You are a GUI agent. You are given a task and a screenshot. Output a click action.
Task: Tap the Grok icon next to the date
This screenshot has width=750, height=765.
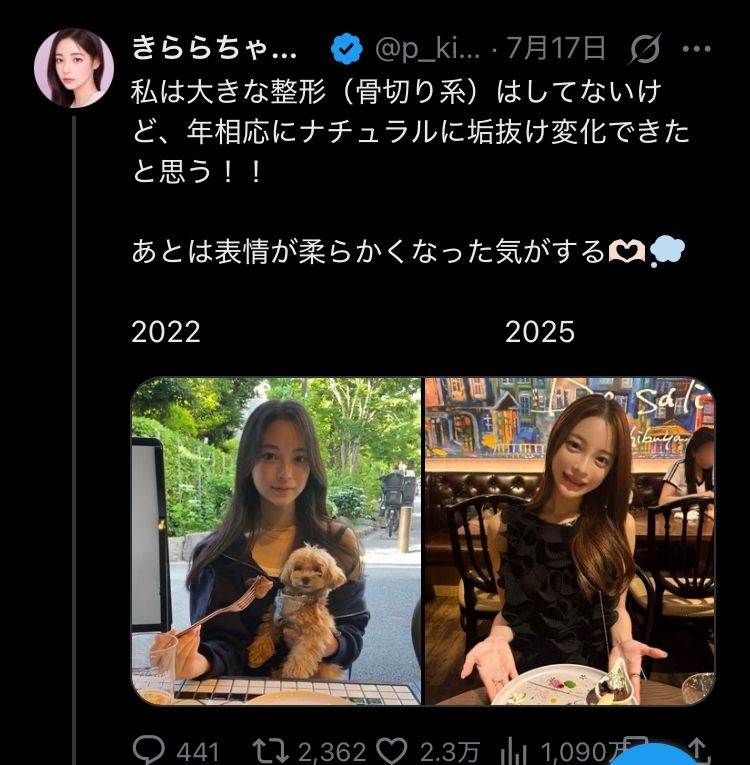click(x=647, y=48)
